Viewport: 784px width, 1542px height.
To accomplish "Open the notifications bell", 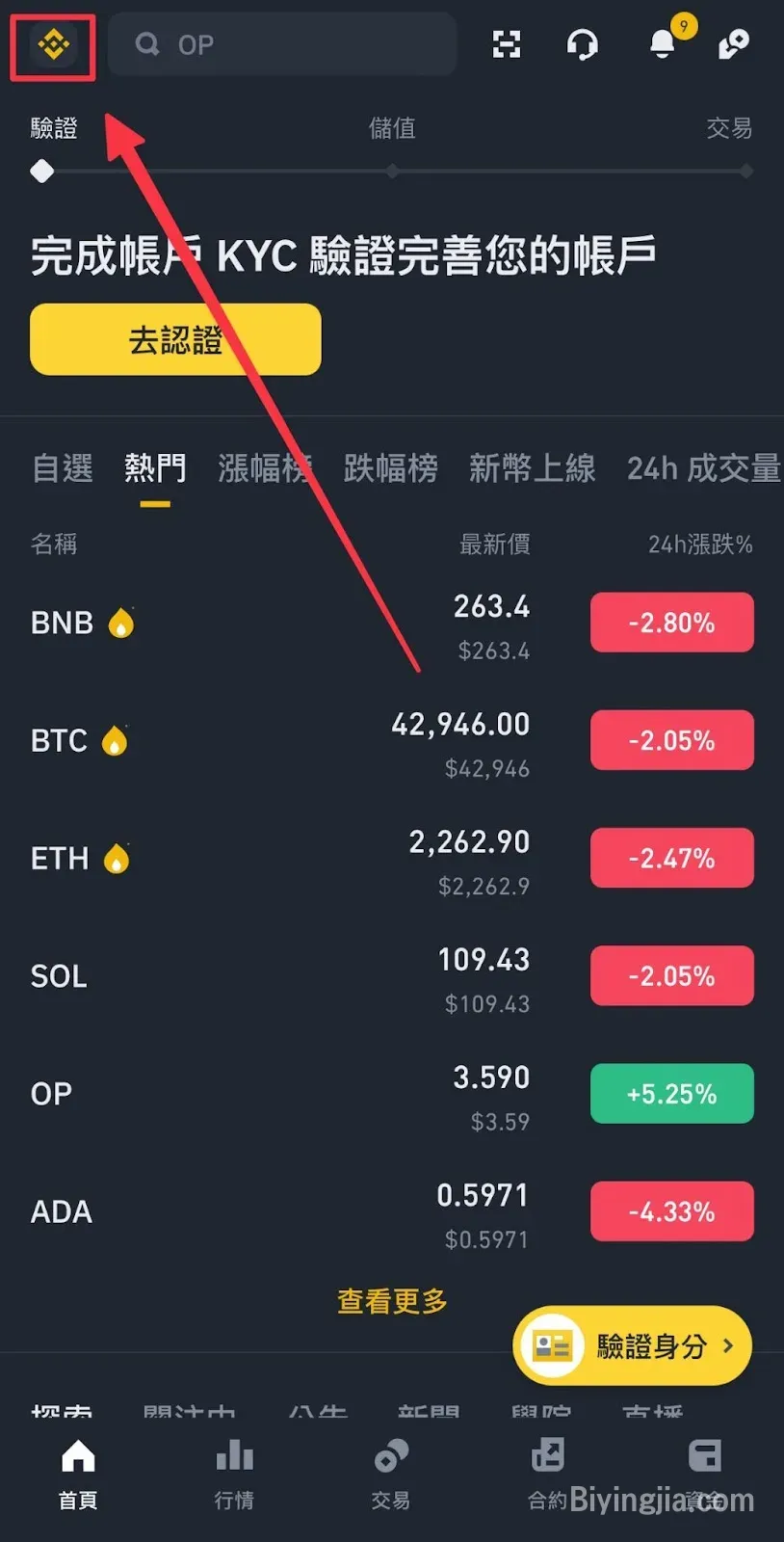I will click(664, 43).
